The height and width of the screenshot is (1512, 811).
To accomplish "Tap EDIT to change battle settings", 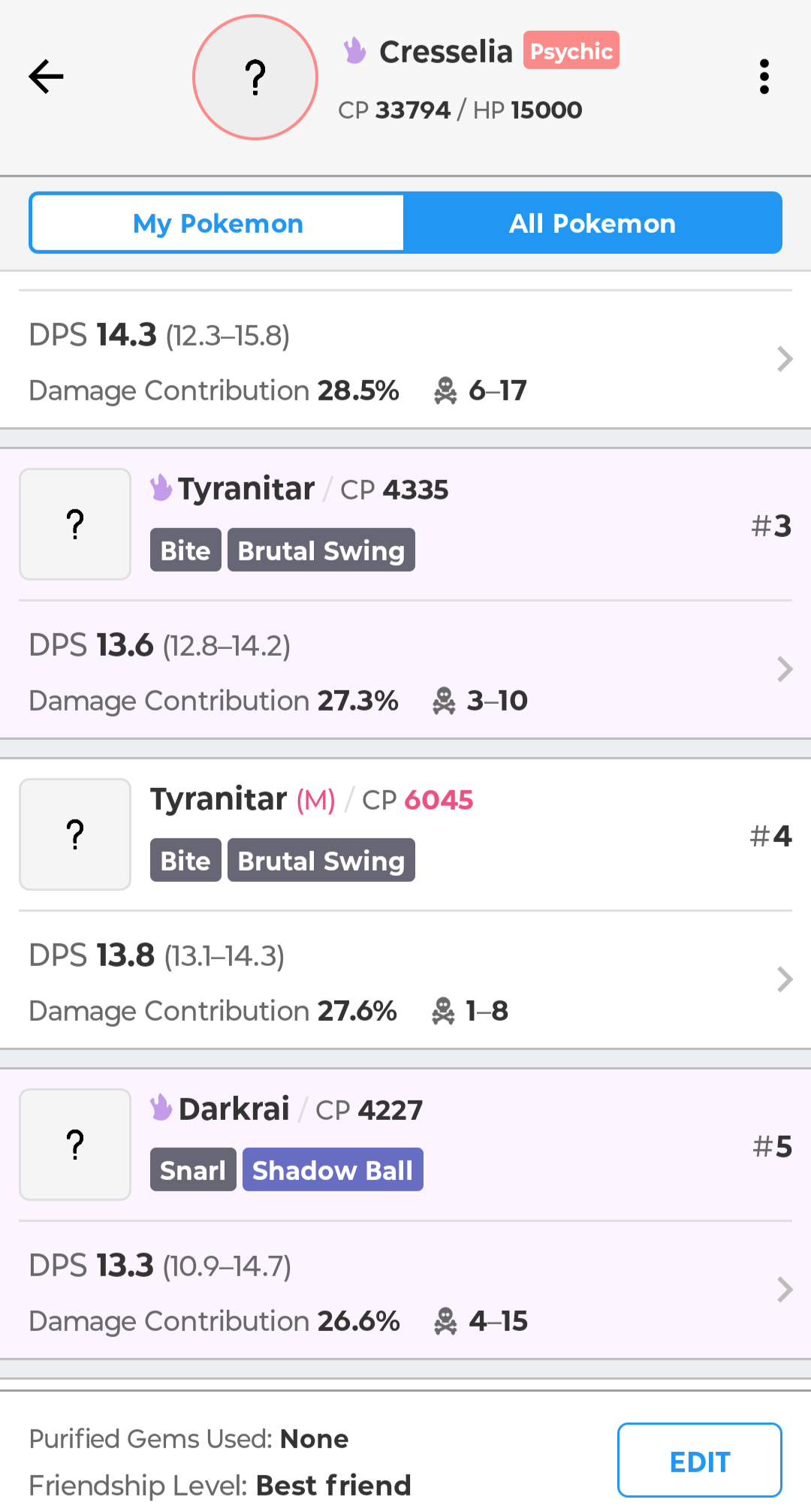I will pos(699,1461).
